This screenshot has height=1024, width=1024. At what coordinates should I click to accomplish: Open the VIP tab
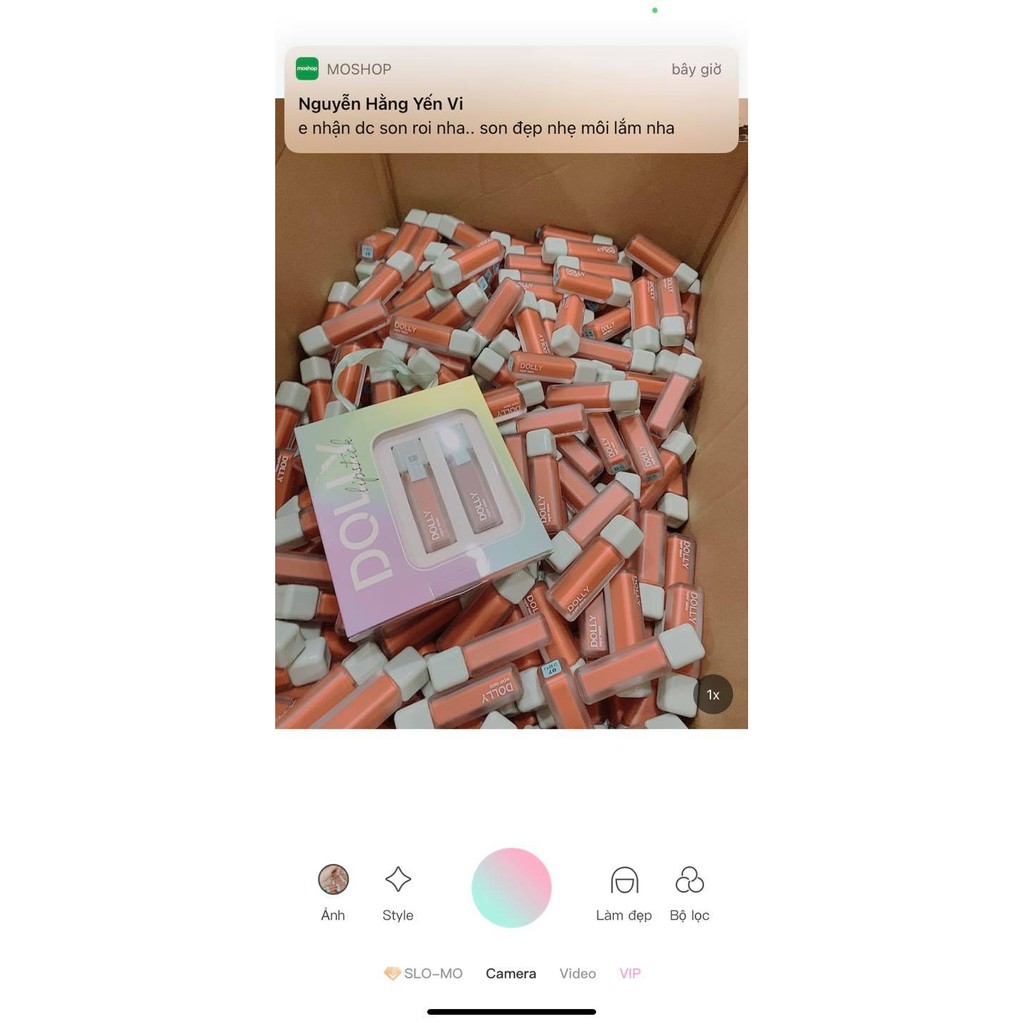point(630,973)
